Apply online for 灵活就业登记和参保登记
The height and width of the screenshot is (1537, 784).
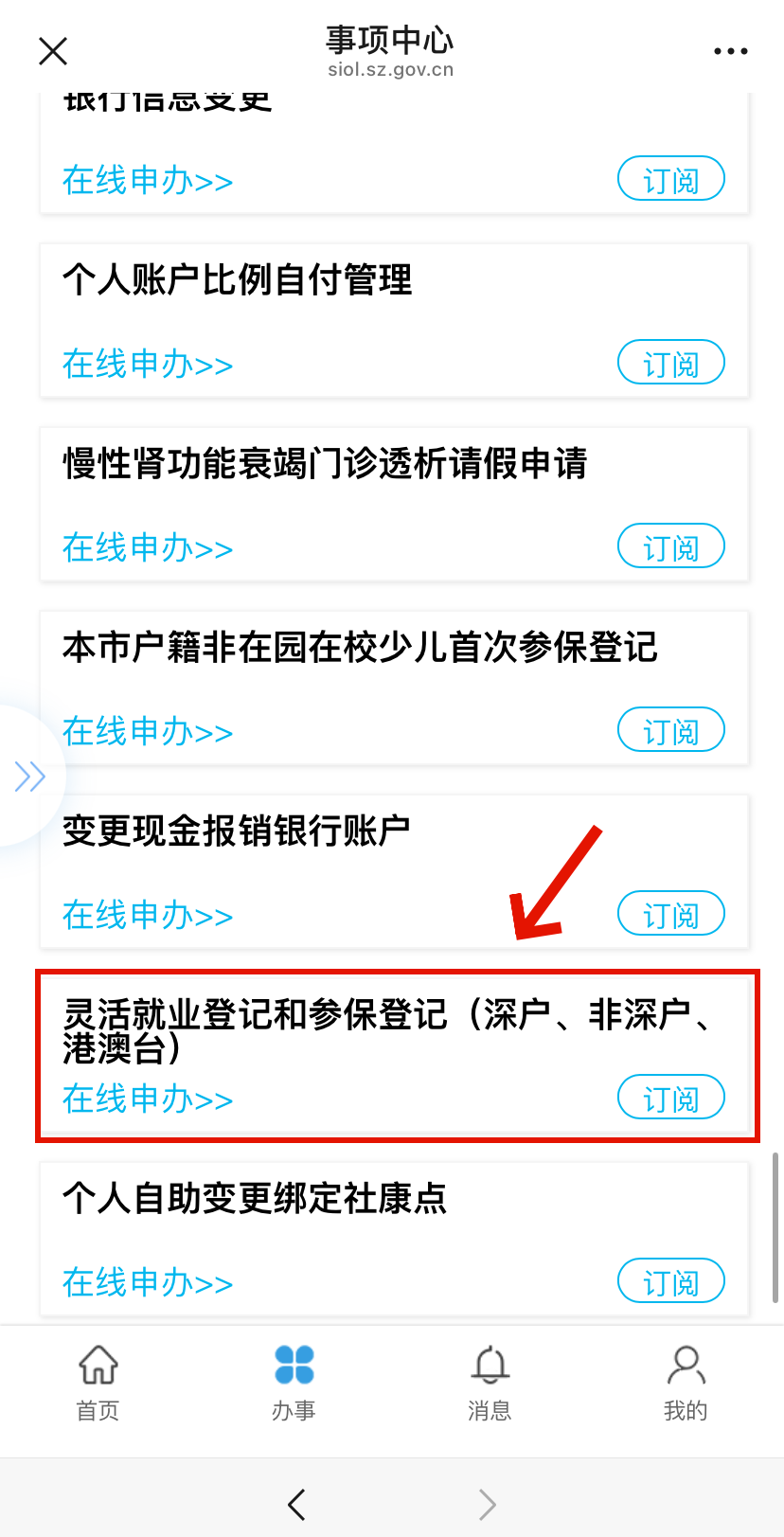point(148,1099)
